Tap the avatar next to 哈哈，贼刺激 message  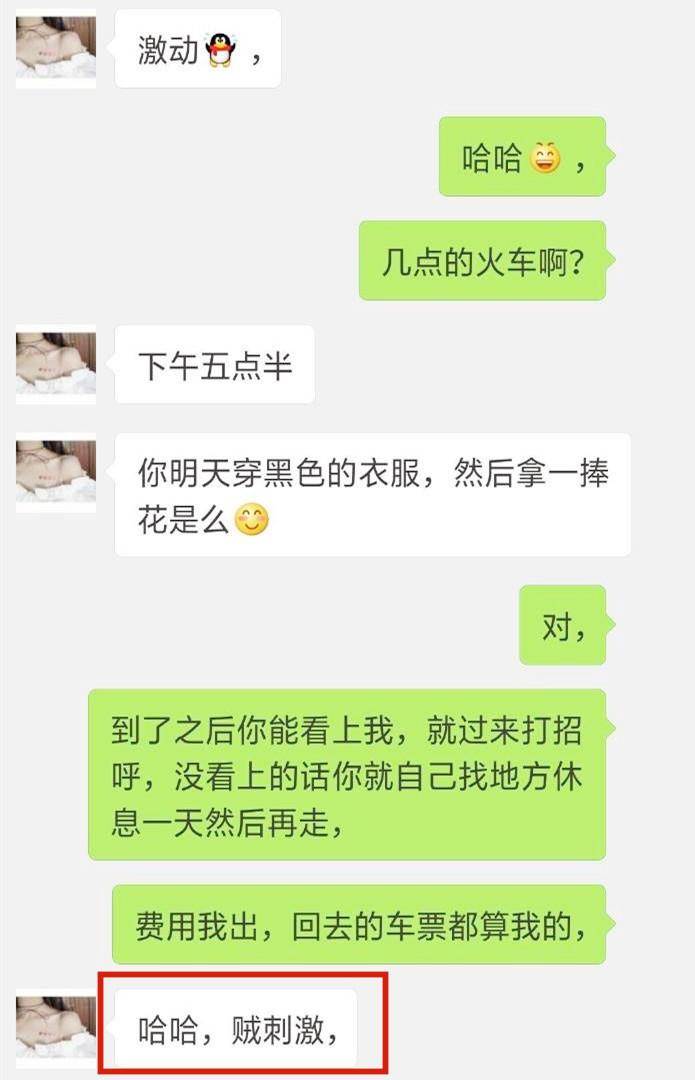tap(56, 1030)
